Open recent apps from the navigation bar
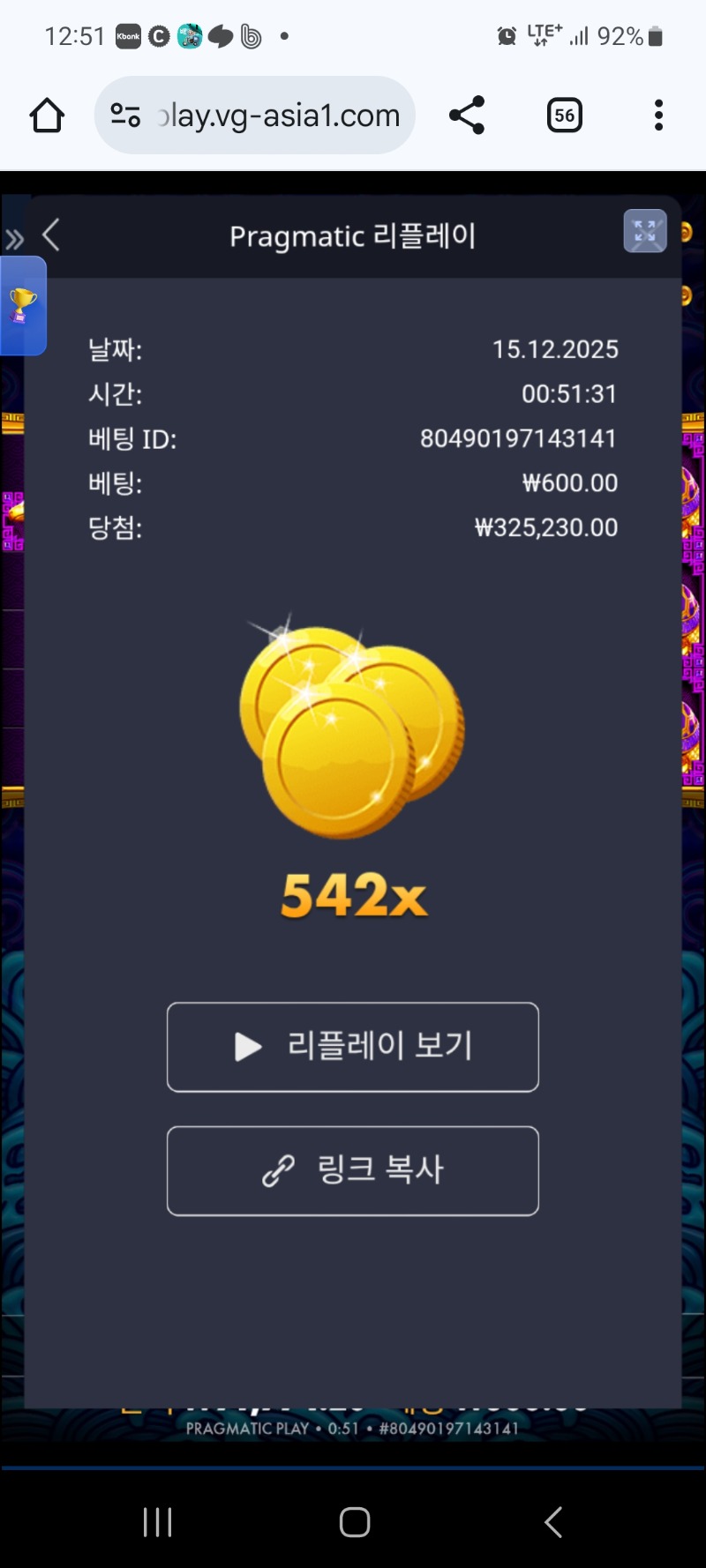706x1568 pixels. coord(157,1521)
